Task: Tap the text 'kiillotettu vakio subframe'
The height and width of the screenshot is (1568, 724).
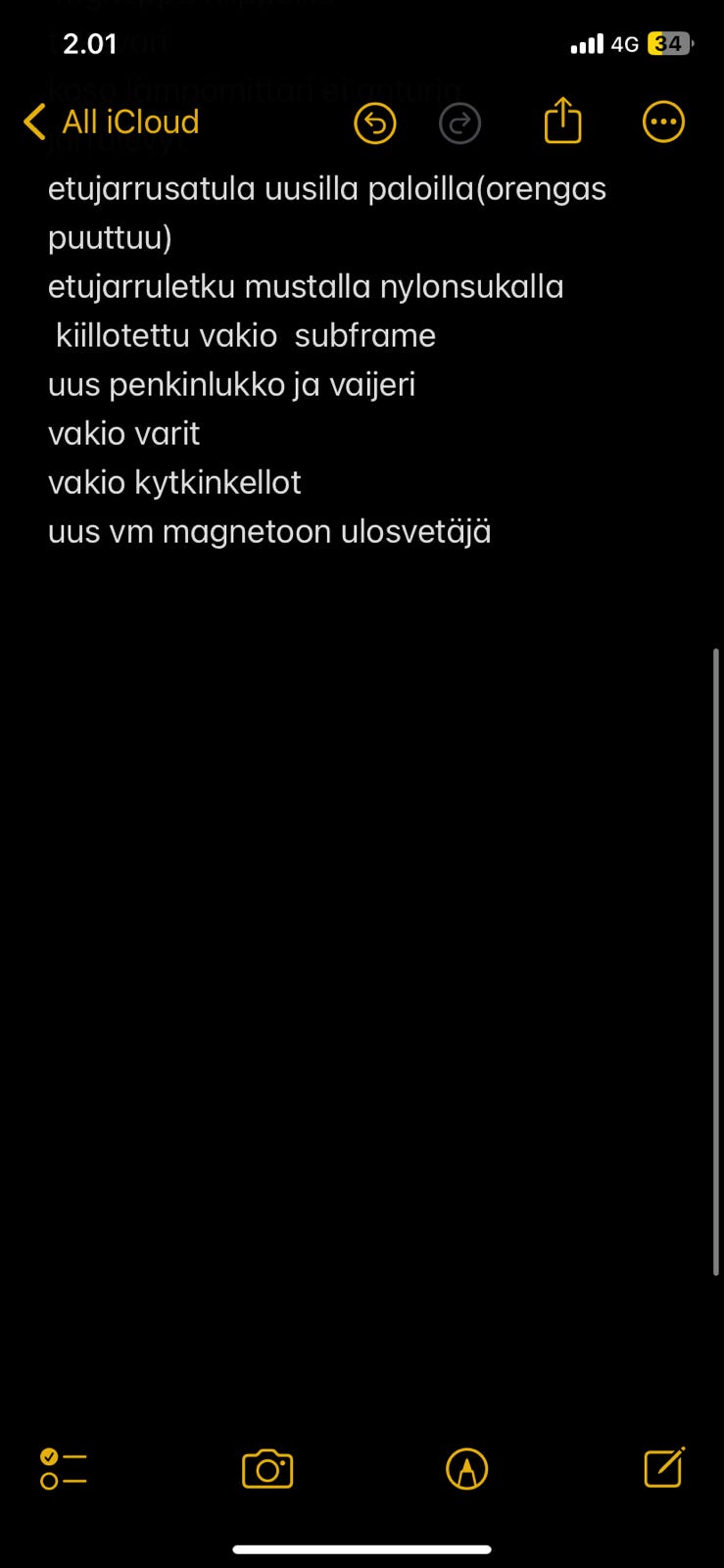Action: click(245, 334)
